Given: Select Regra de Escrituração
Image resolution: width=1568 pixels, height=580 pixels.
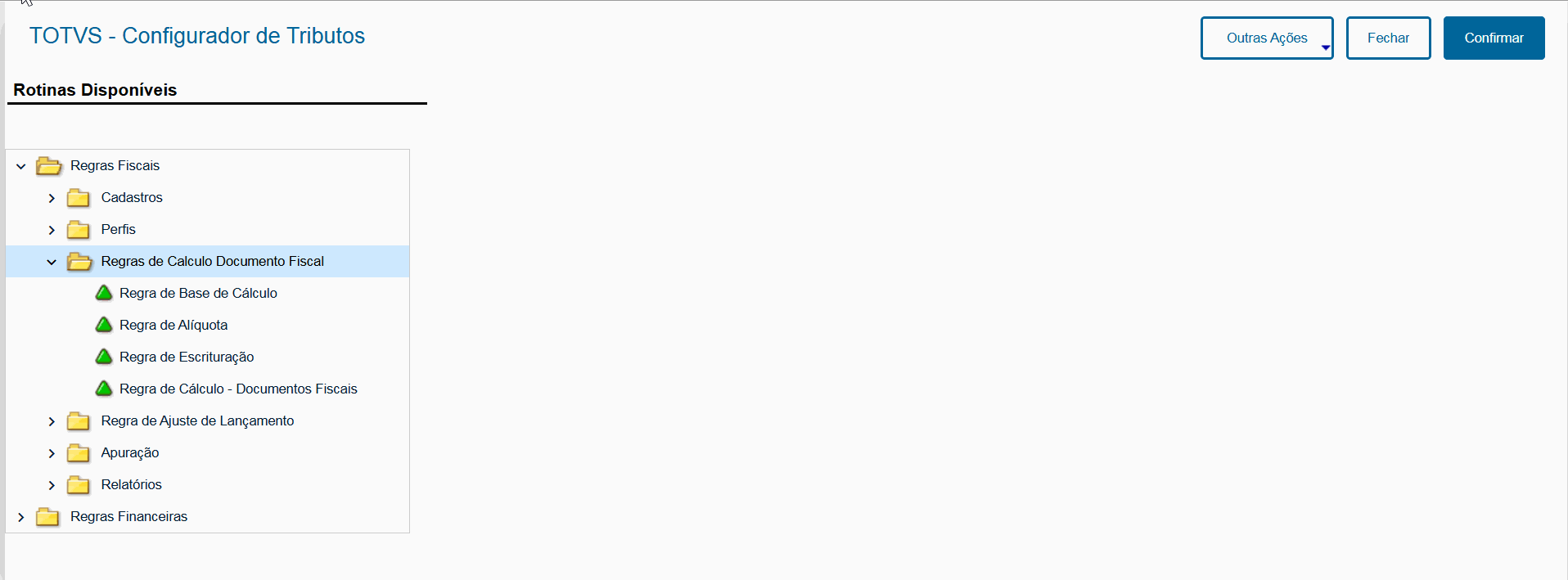Looking at the screenshot, I should pyautogui.click(x=187, y=357).
